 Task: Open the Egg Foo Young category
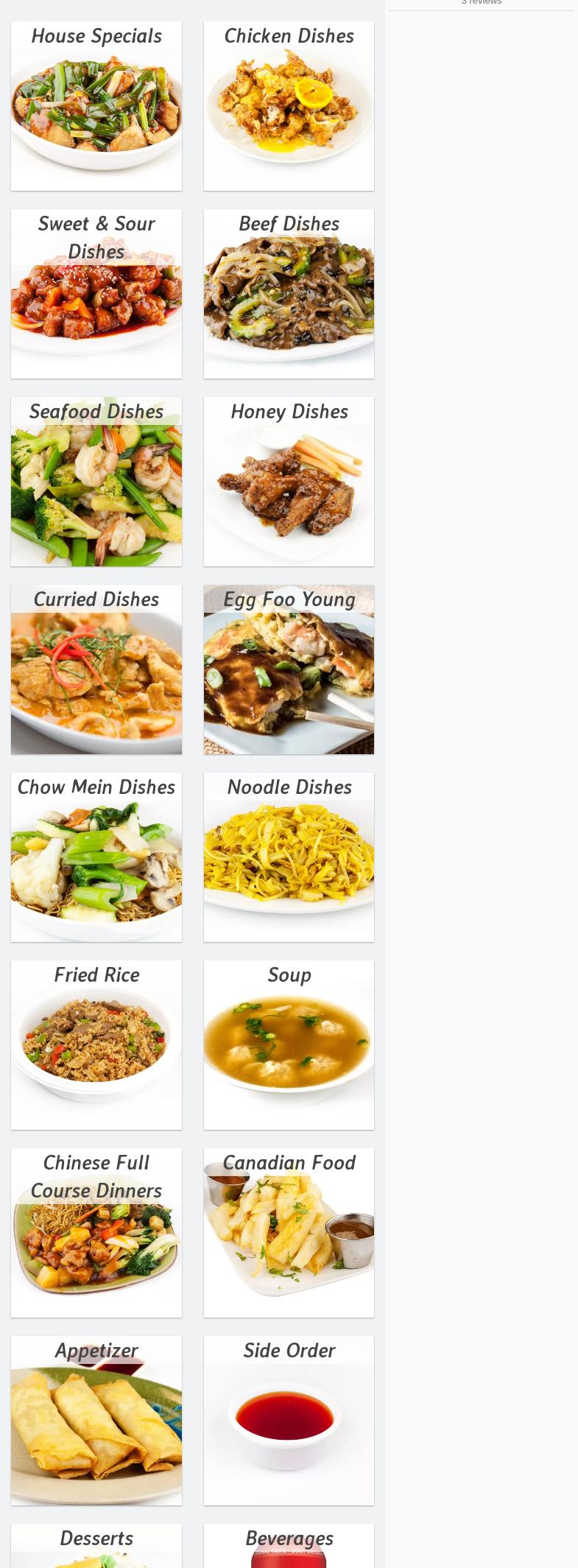pos(289,669)
